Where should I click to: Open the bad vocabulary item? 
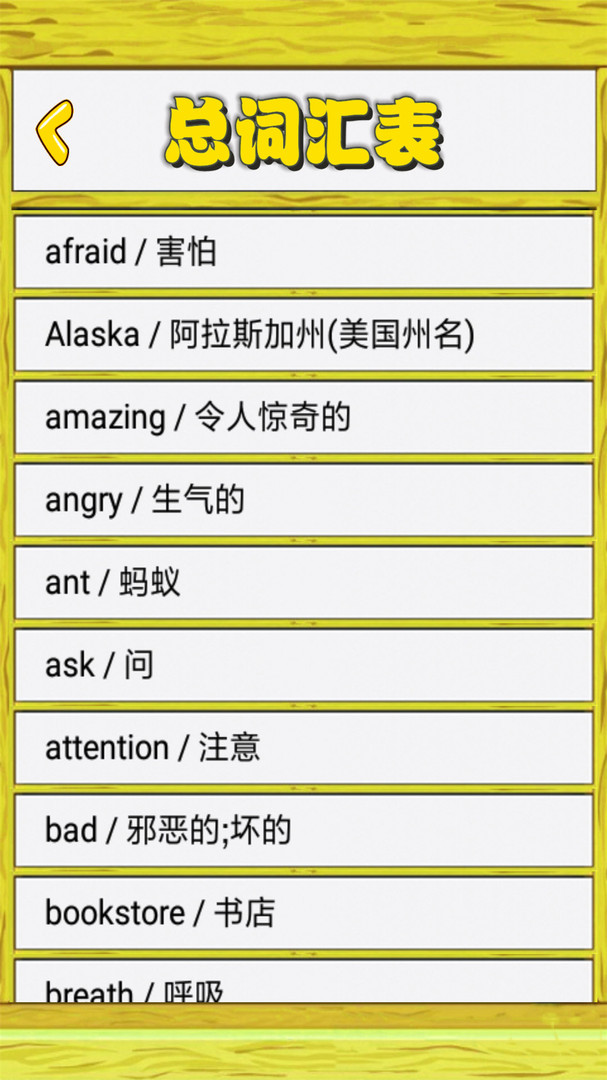(303, 830)
